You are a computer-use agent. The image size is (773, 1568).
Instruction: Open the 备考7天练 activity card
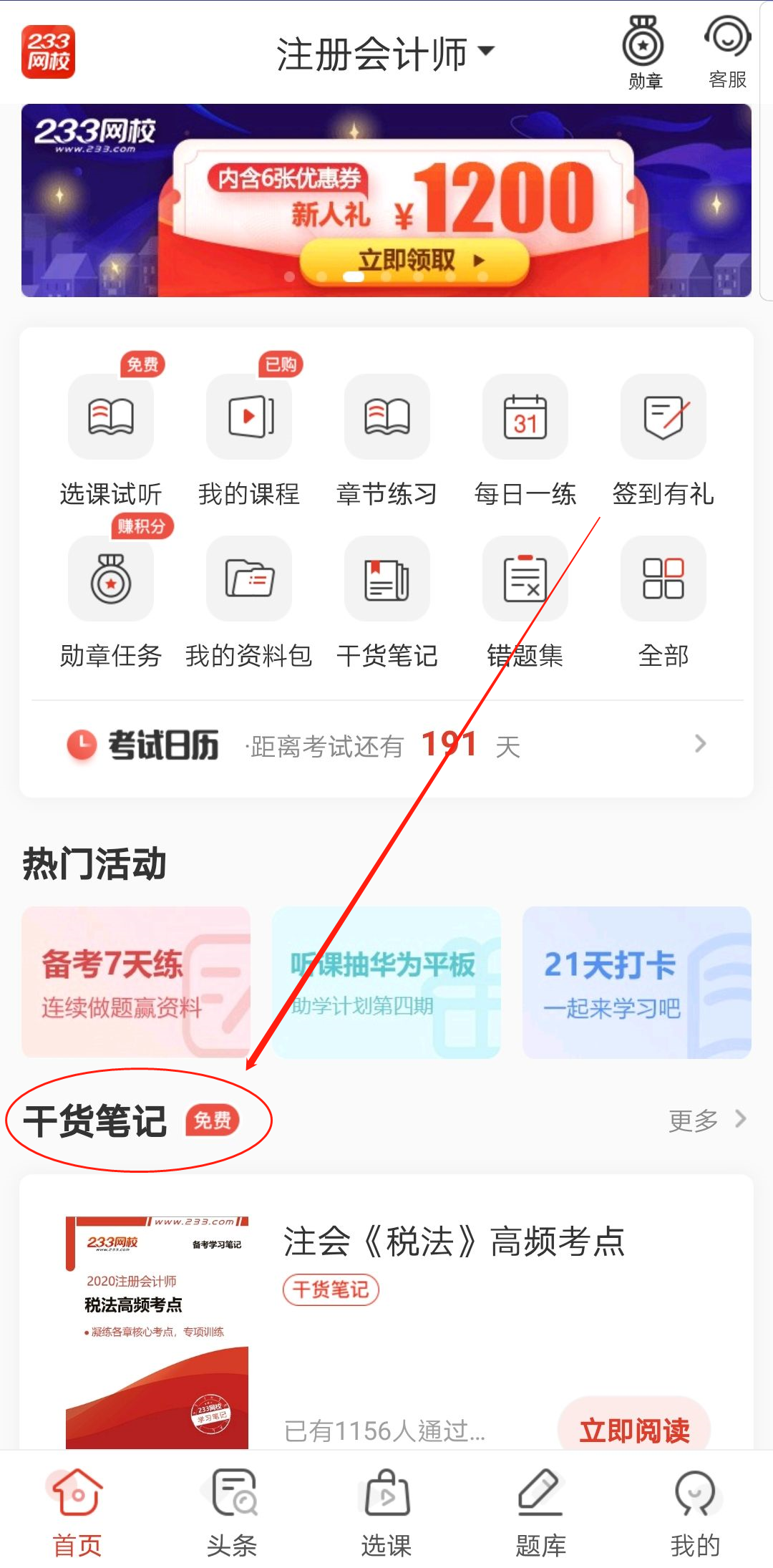coord(136,982)
